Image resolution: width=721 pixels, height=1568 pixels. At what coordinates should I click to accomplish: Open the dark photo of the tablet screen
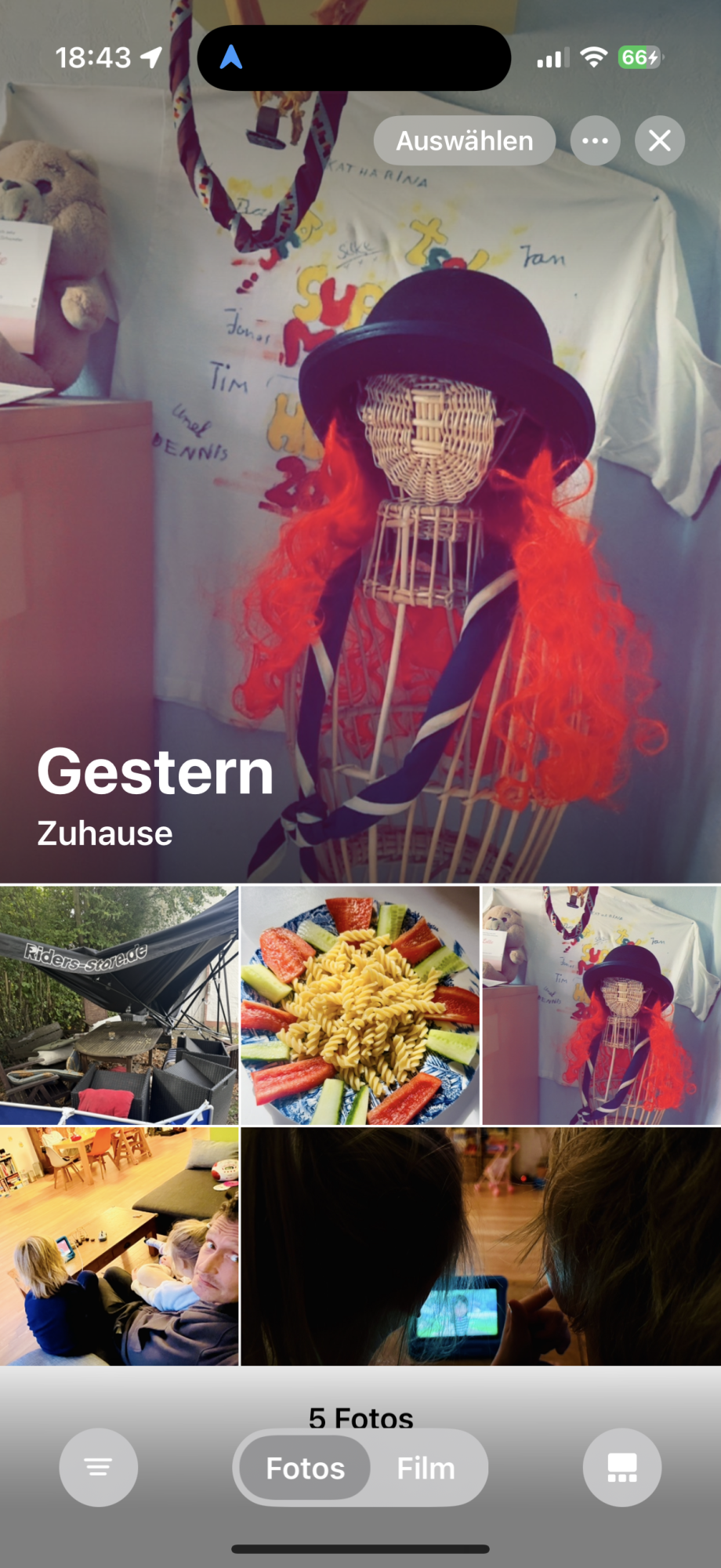click(x=480, y=1246)
